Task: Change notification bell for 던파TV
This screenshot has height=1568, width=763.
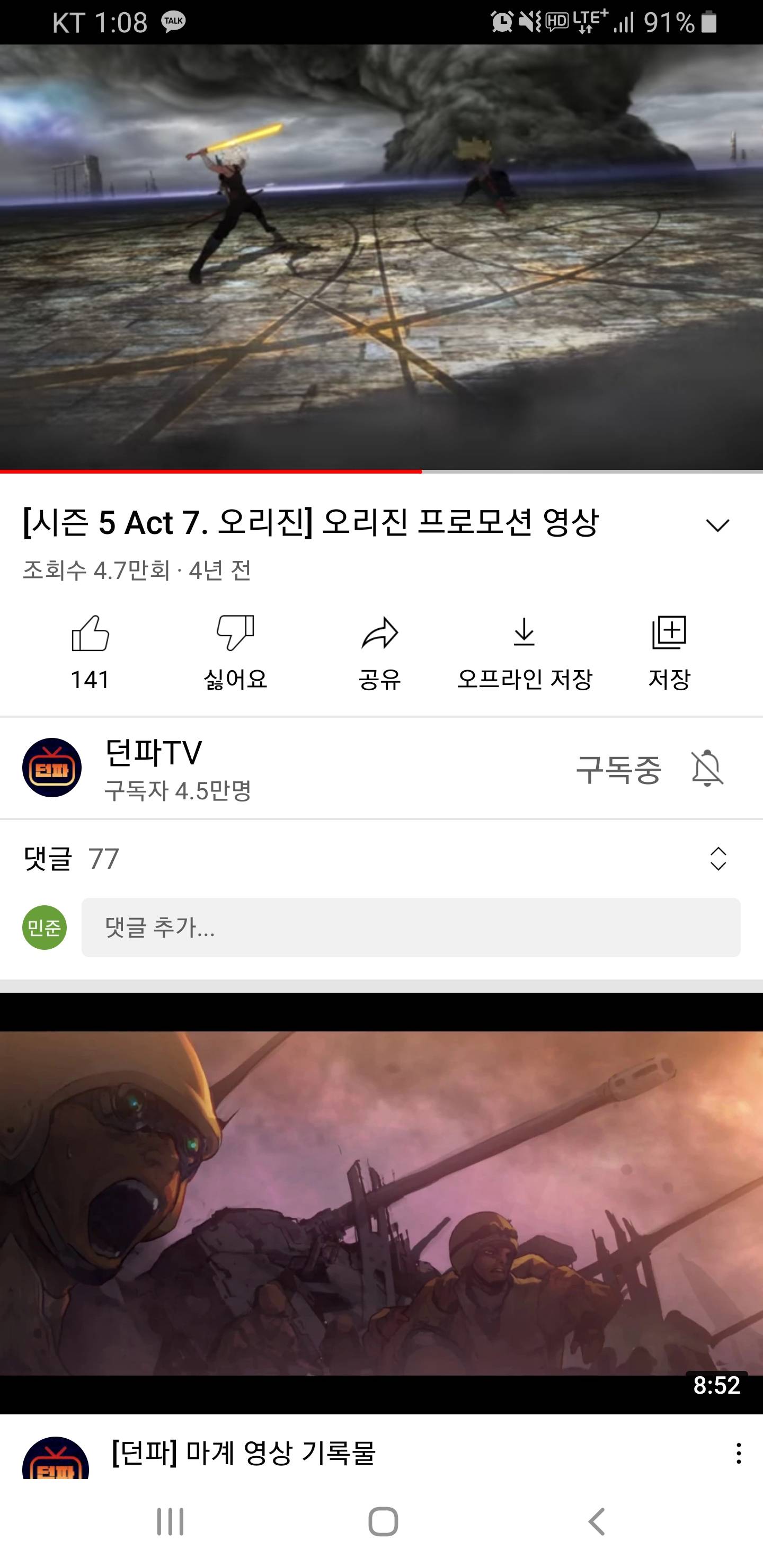Action: 707,768
